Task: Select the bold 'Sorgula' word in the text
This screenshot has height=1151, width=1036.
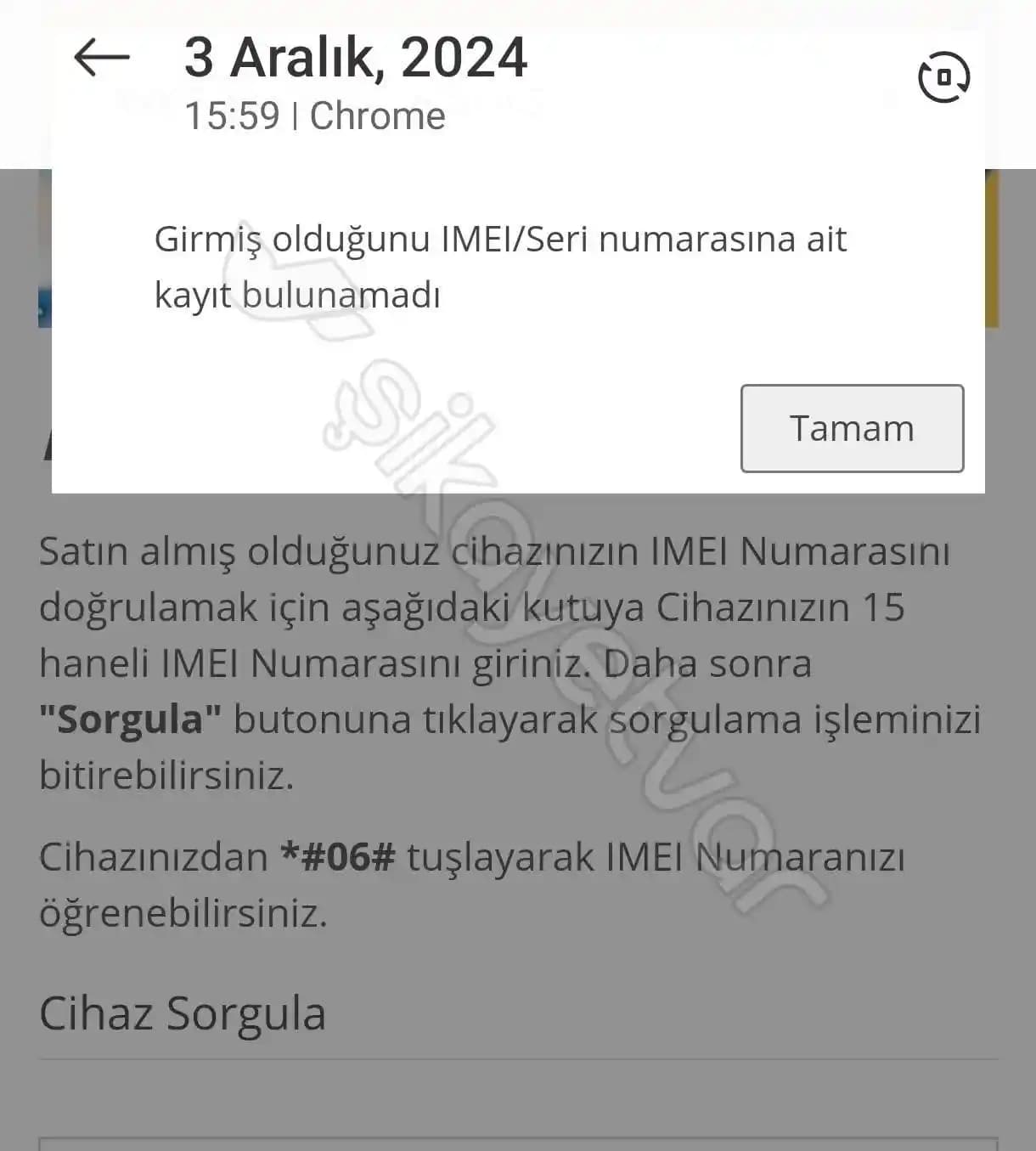Action: tap(132, 721)
